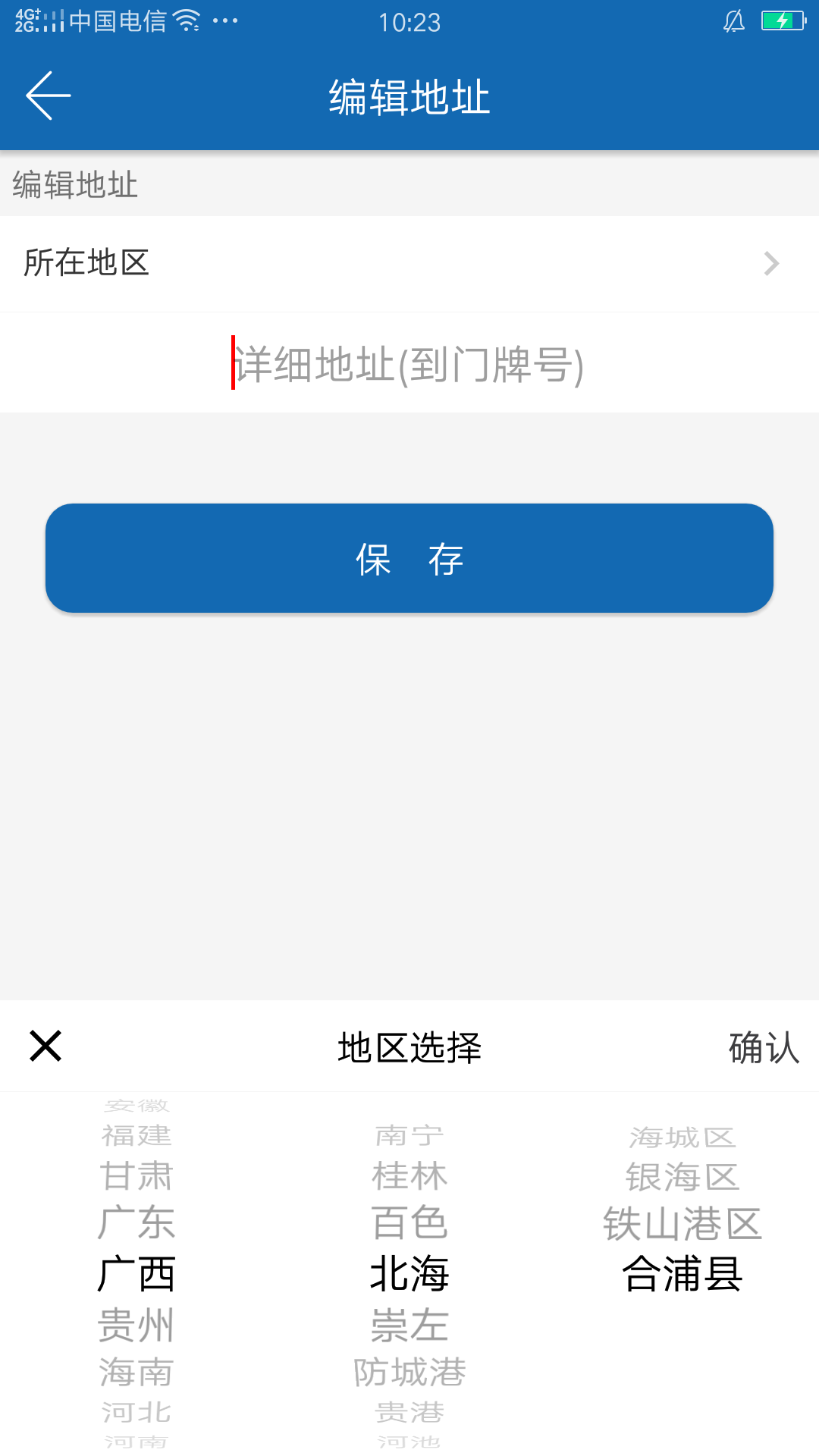Open the 所在地区 region row
The image size is (819, 1456).
coord(409,263)
